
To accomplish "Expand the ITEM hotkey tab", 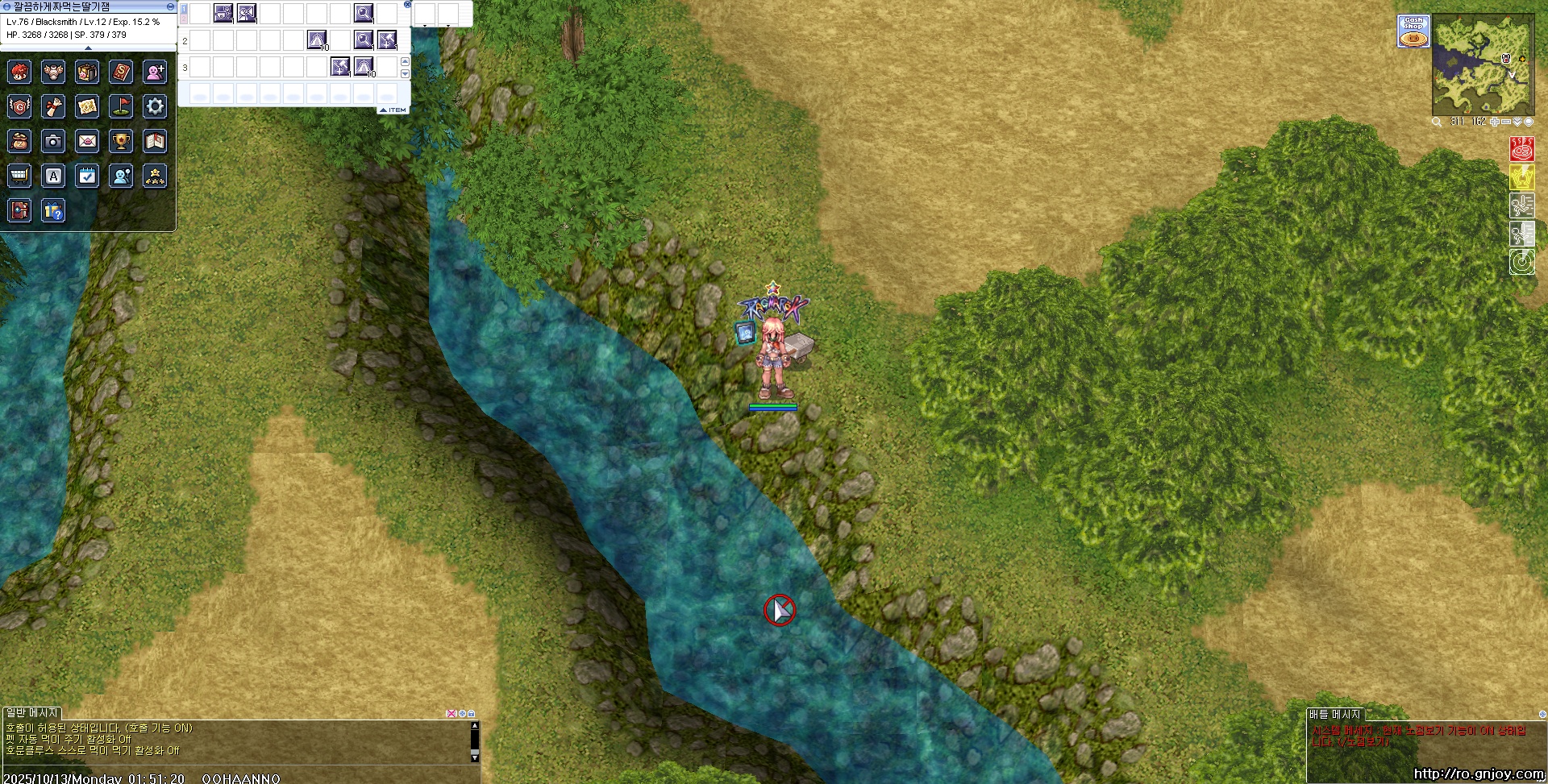I will tap(393, 110).
